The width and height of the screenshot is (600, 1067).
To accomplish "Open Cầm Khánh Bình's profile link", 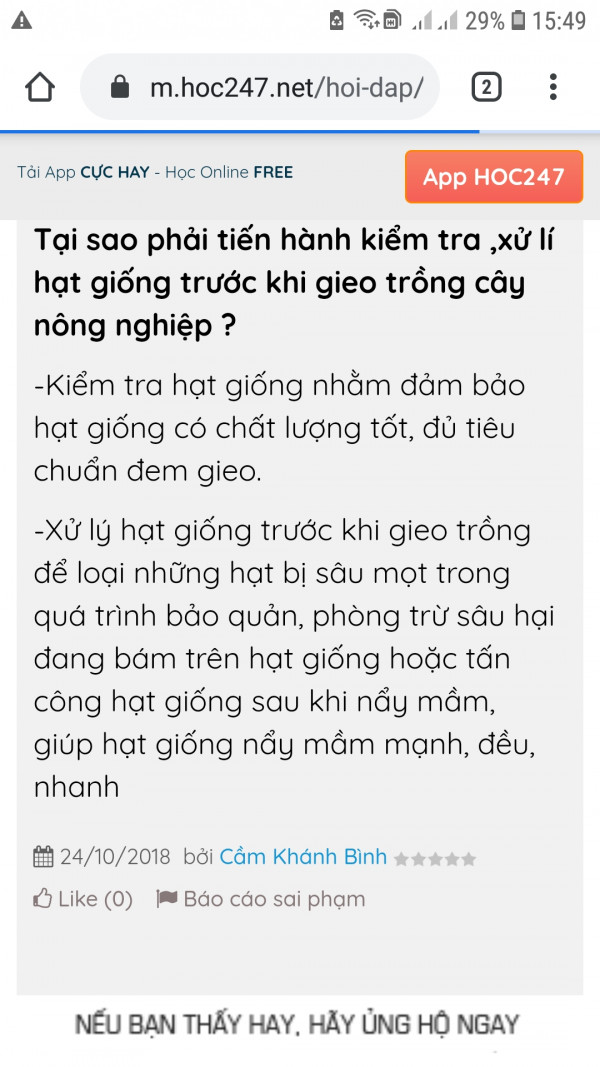I will [303, 857].
